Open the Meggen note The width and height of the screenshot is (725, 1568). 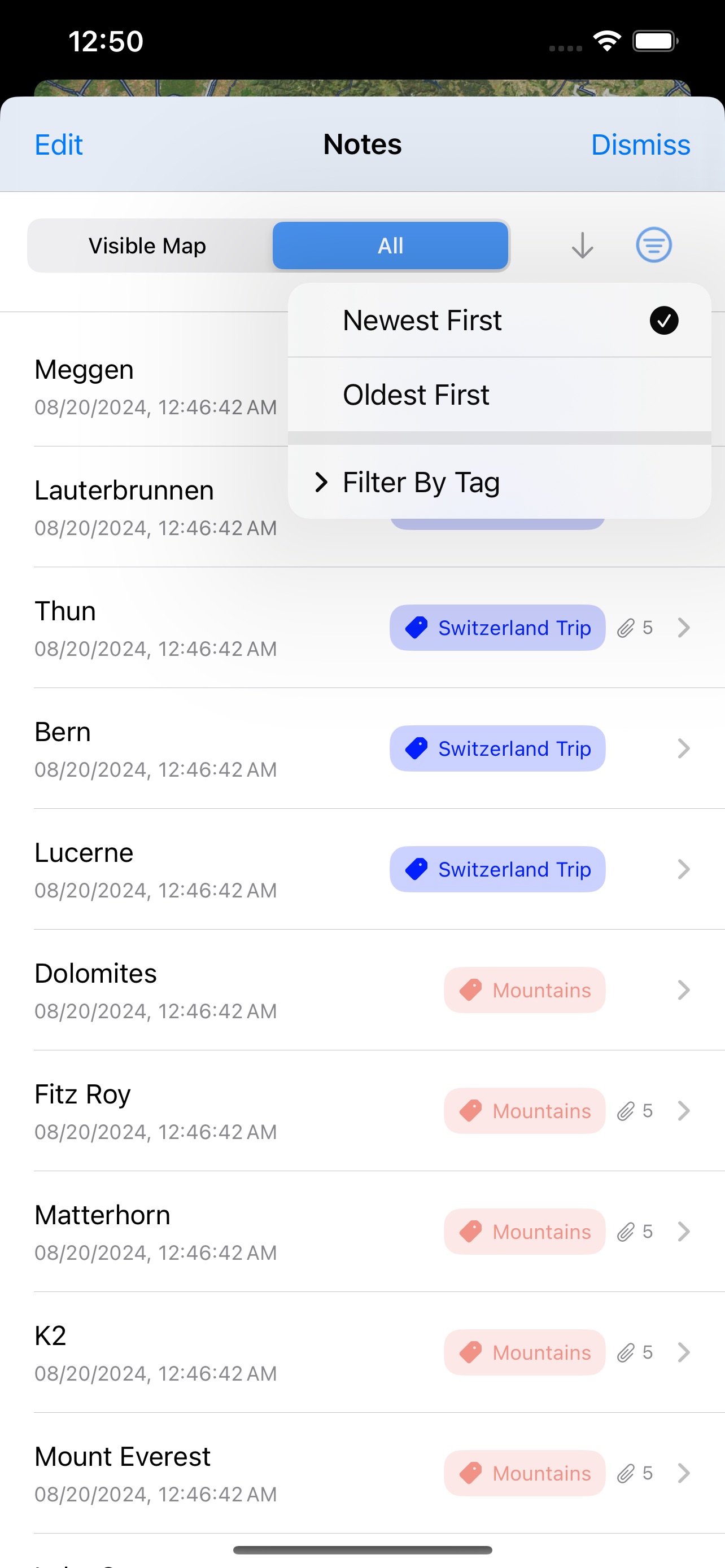[152, 387]
